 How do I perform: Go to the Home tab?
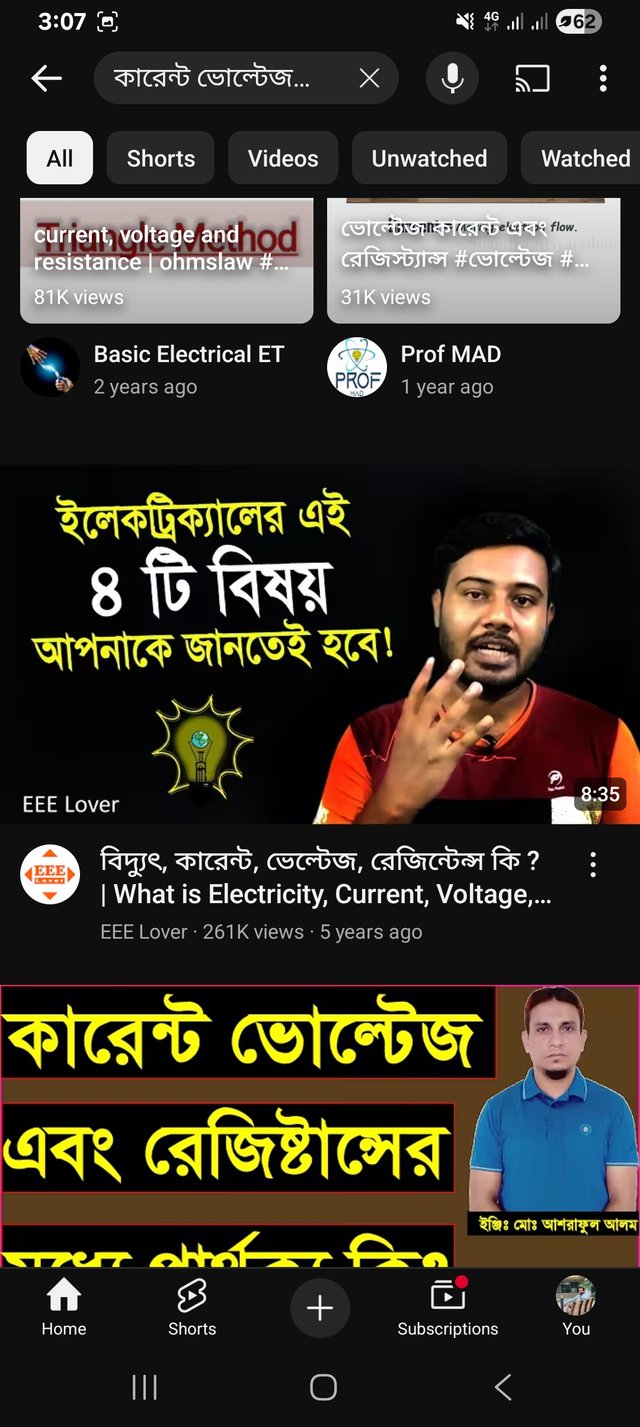(64, 1307)
